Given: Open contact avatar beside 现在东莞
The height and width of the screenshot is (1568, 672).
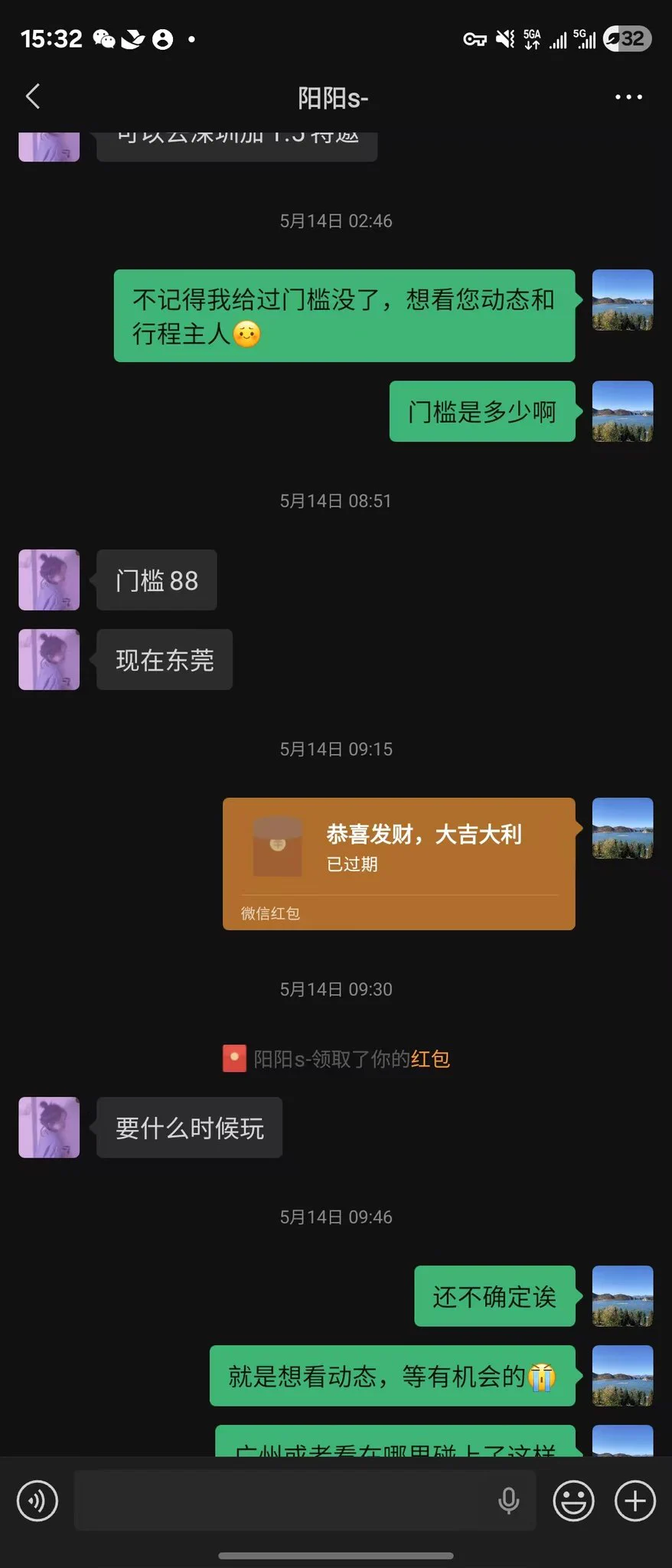Looking at the screenshot, I should (49, 659).
